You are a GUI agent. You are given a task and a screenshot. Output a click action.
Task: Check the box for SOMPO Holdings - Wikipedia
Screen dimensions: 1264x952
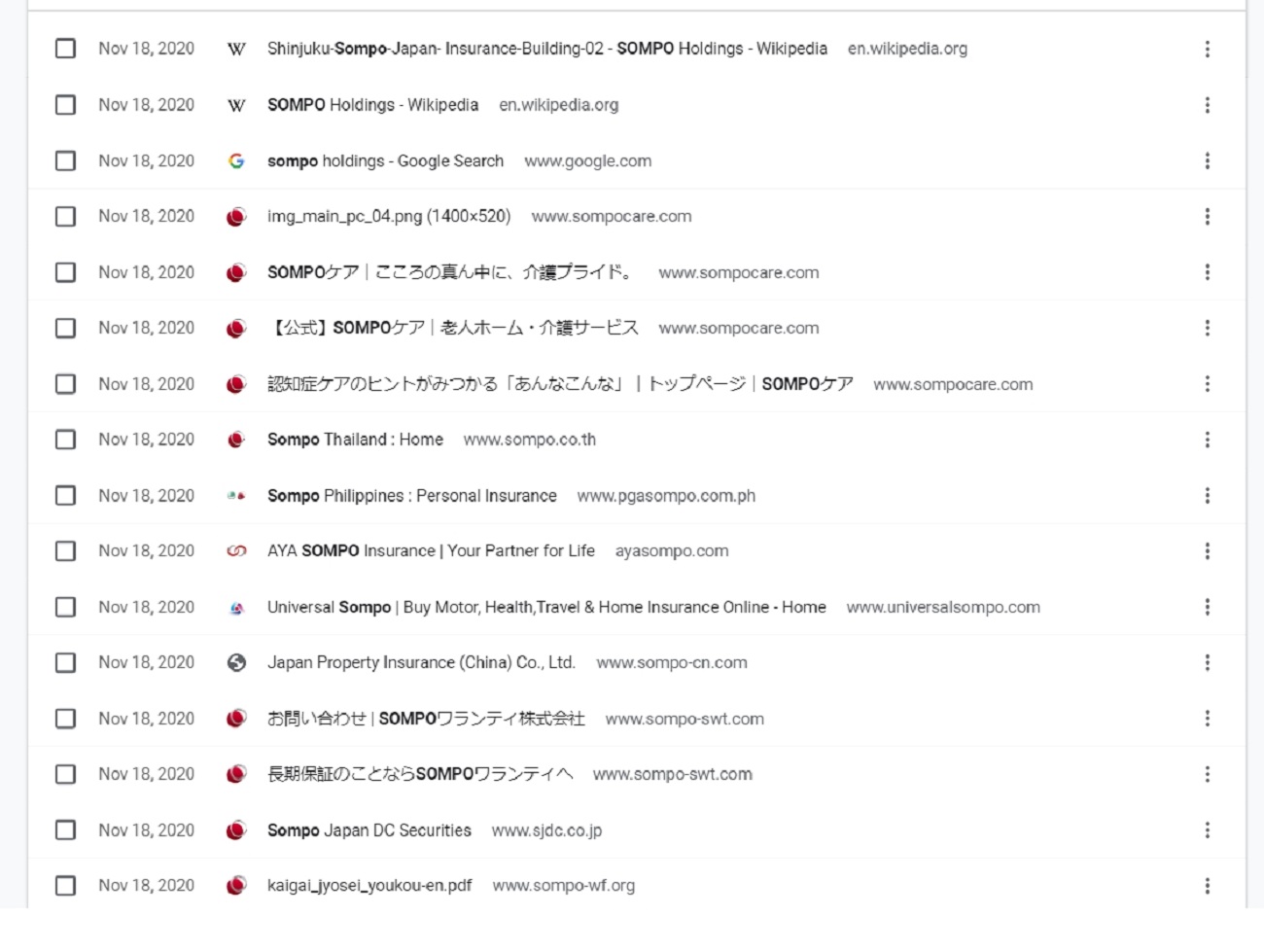pyautogui.click(x=65, y=105)
